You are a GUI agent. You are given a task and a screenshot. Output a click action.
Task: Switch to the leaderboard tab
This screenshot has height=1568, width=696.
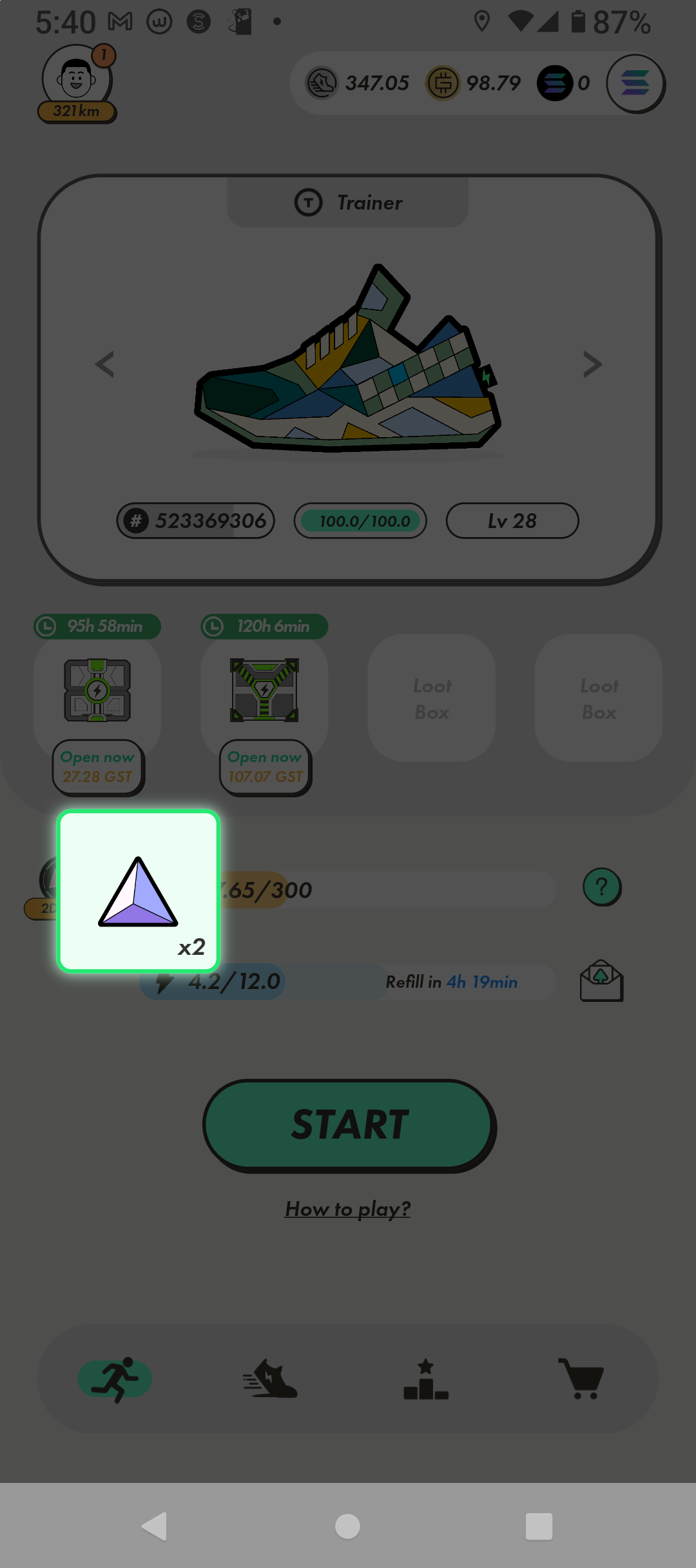tap(425, 1379)
